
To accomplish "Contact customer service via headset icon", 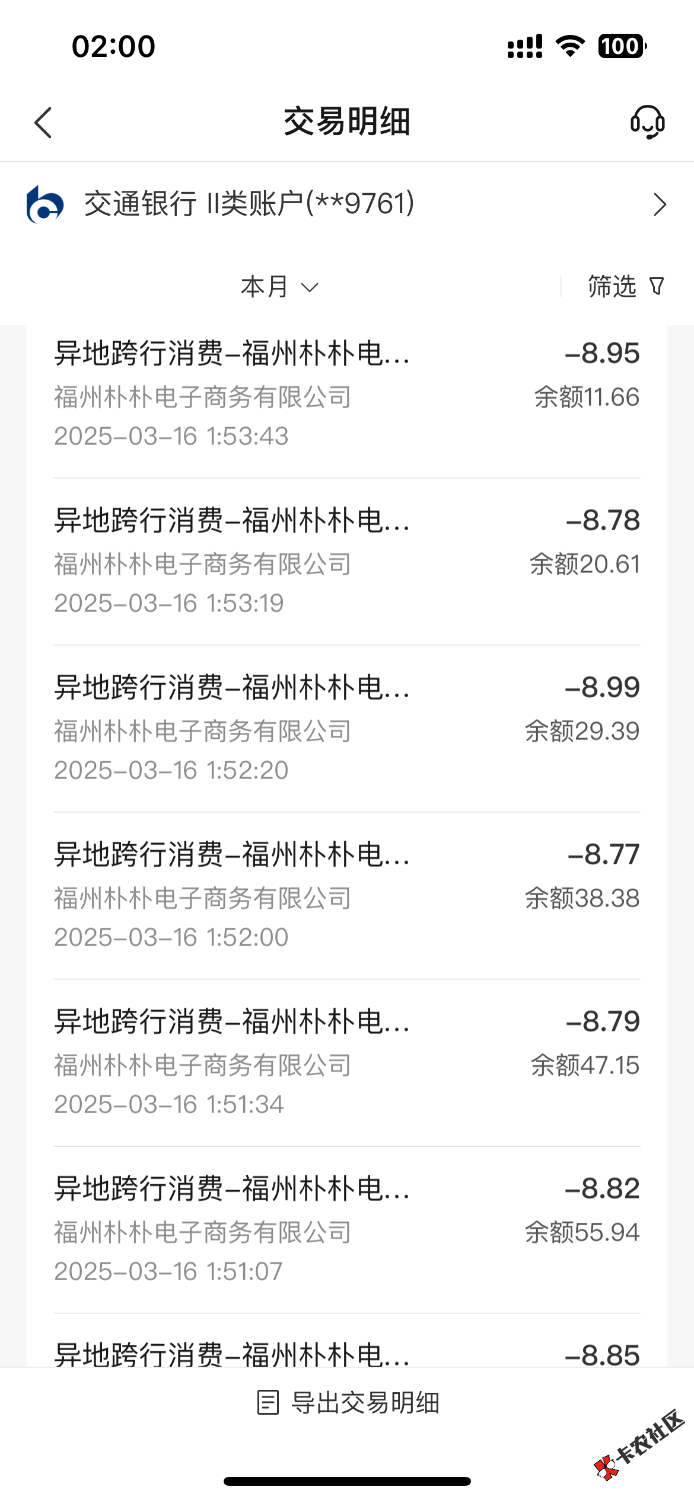I will tap(647, 122).
